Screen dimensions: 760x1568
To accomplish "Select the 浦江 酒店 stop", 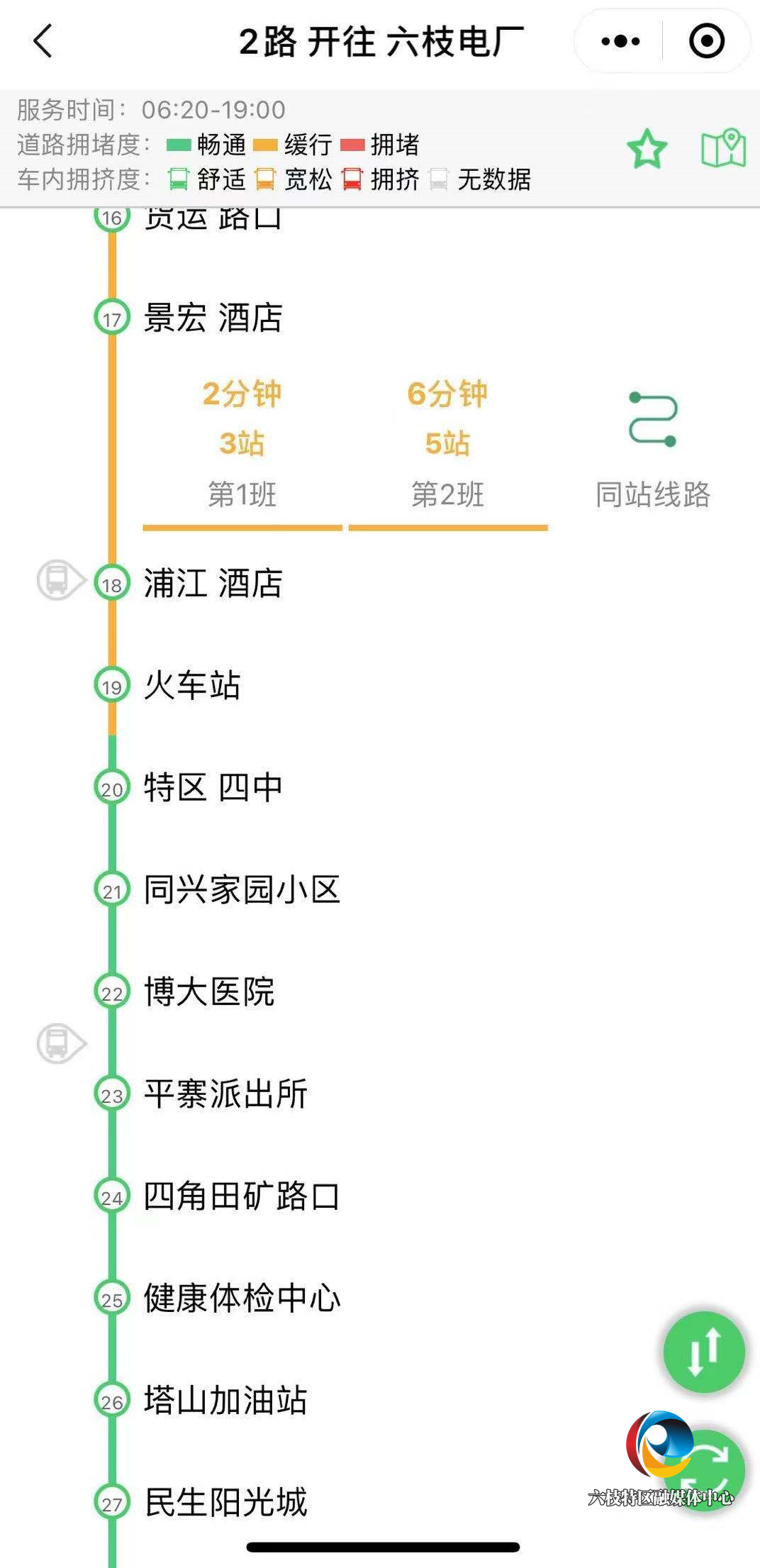I will pyautogui.click(x=213, y=584).
